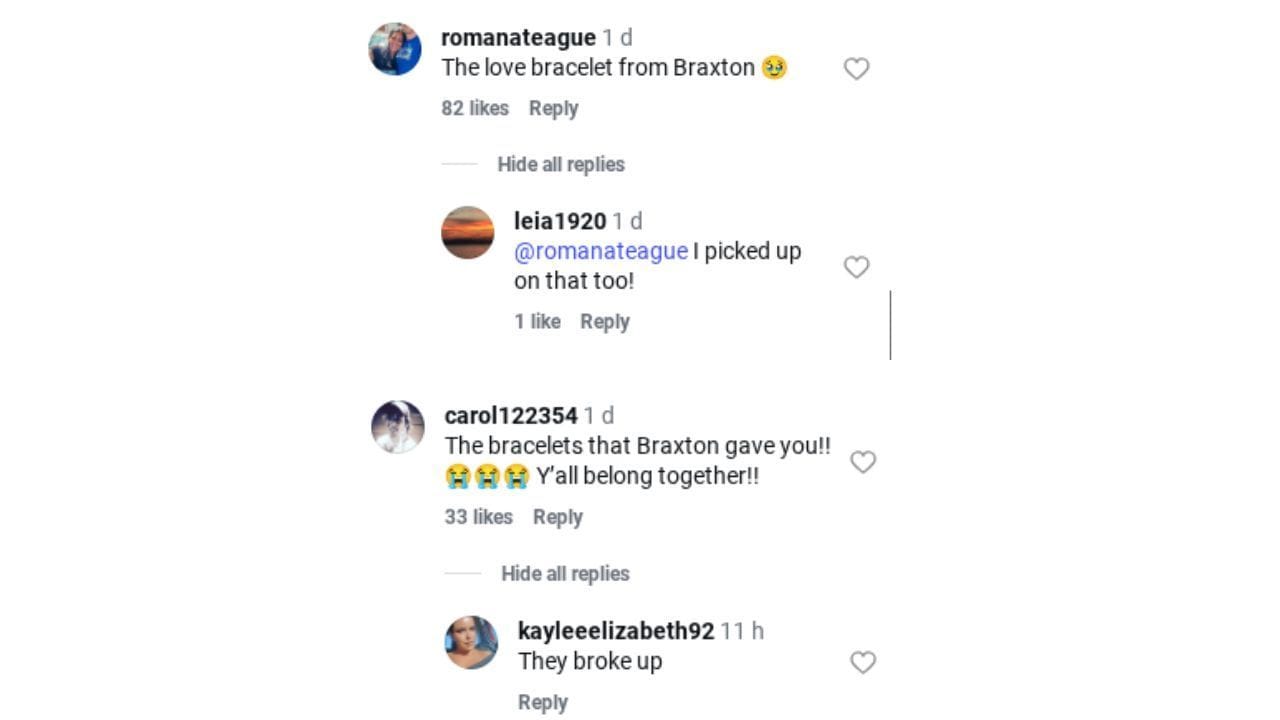Screen dimensions: 1280x720
Task: Open kayleeelizabeth92's profile picture
Action: pos(471,642)
